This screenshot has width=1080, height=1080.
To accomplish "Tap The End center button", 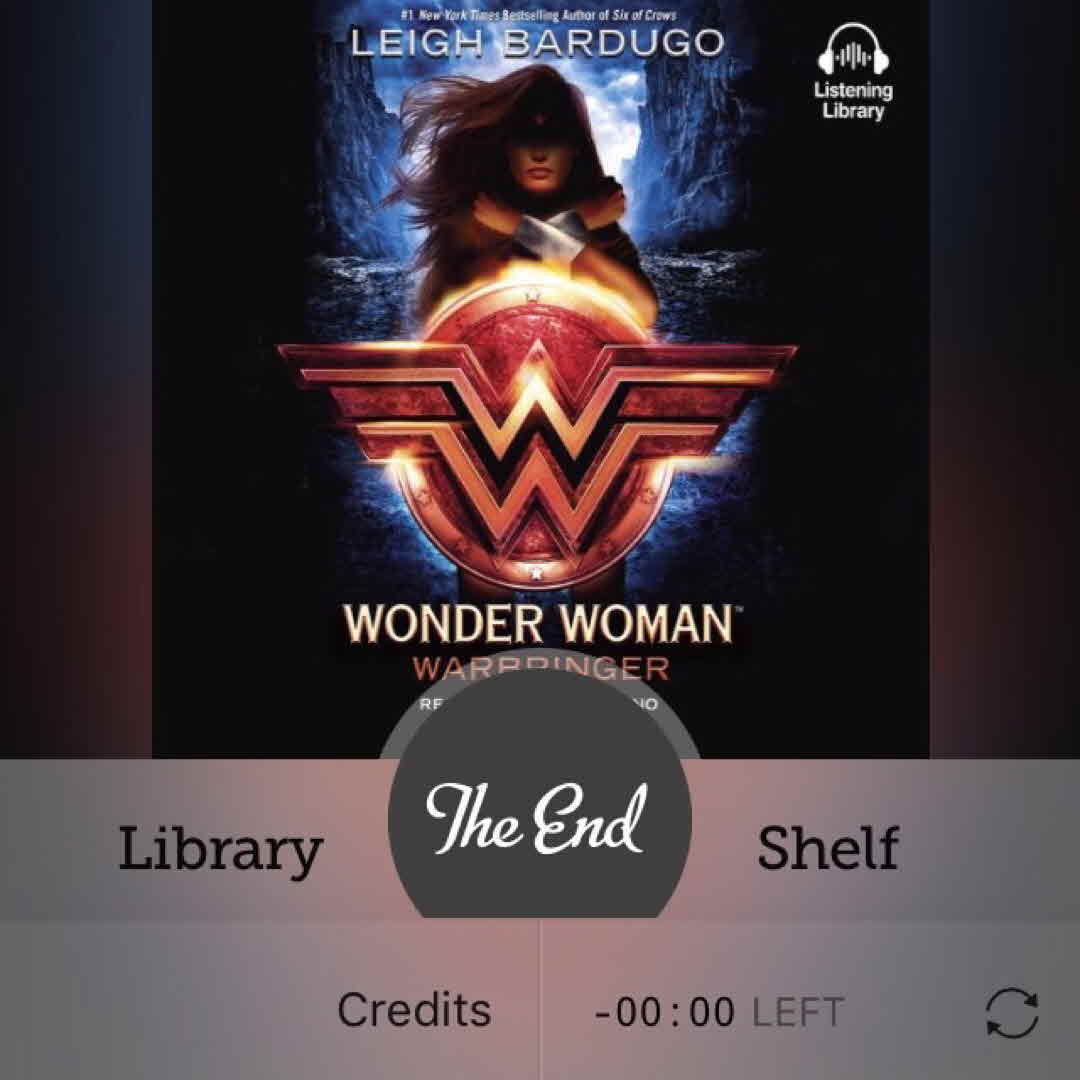I will 538,820.
